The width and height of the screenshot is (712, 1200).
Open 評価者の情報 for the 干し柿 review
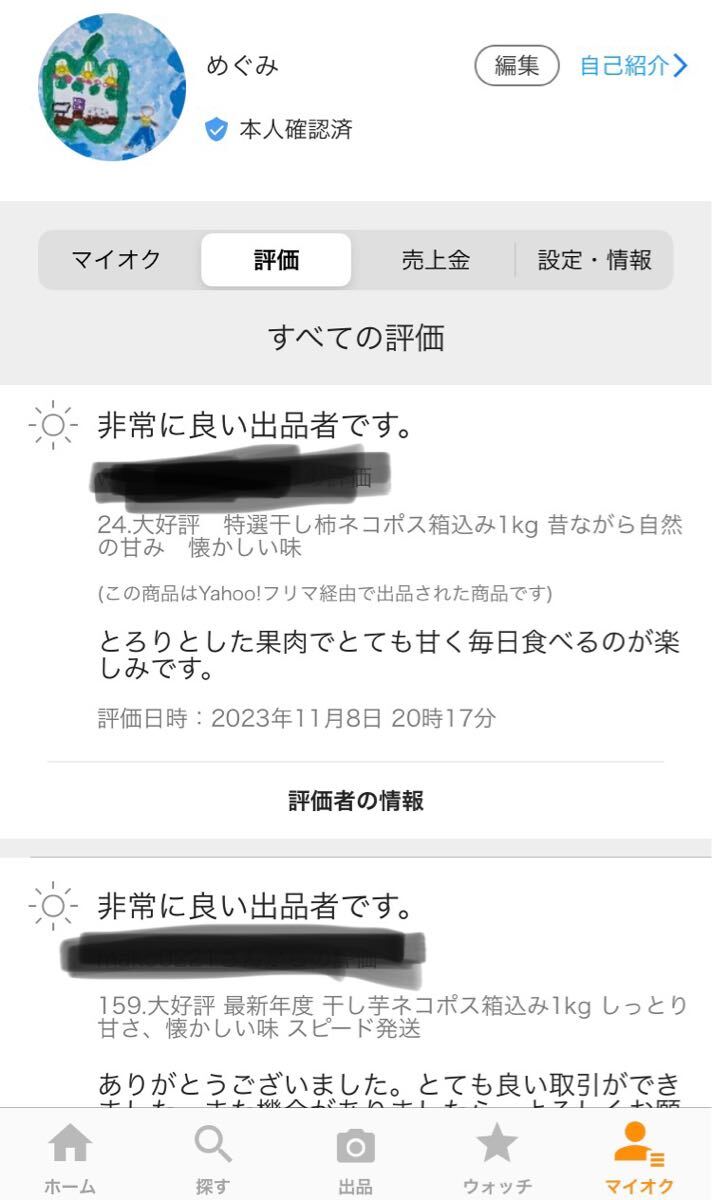(x=356, y=800)
